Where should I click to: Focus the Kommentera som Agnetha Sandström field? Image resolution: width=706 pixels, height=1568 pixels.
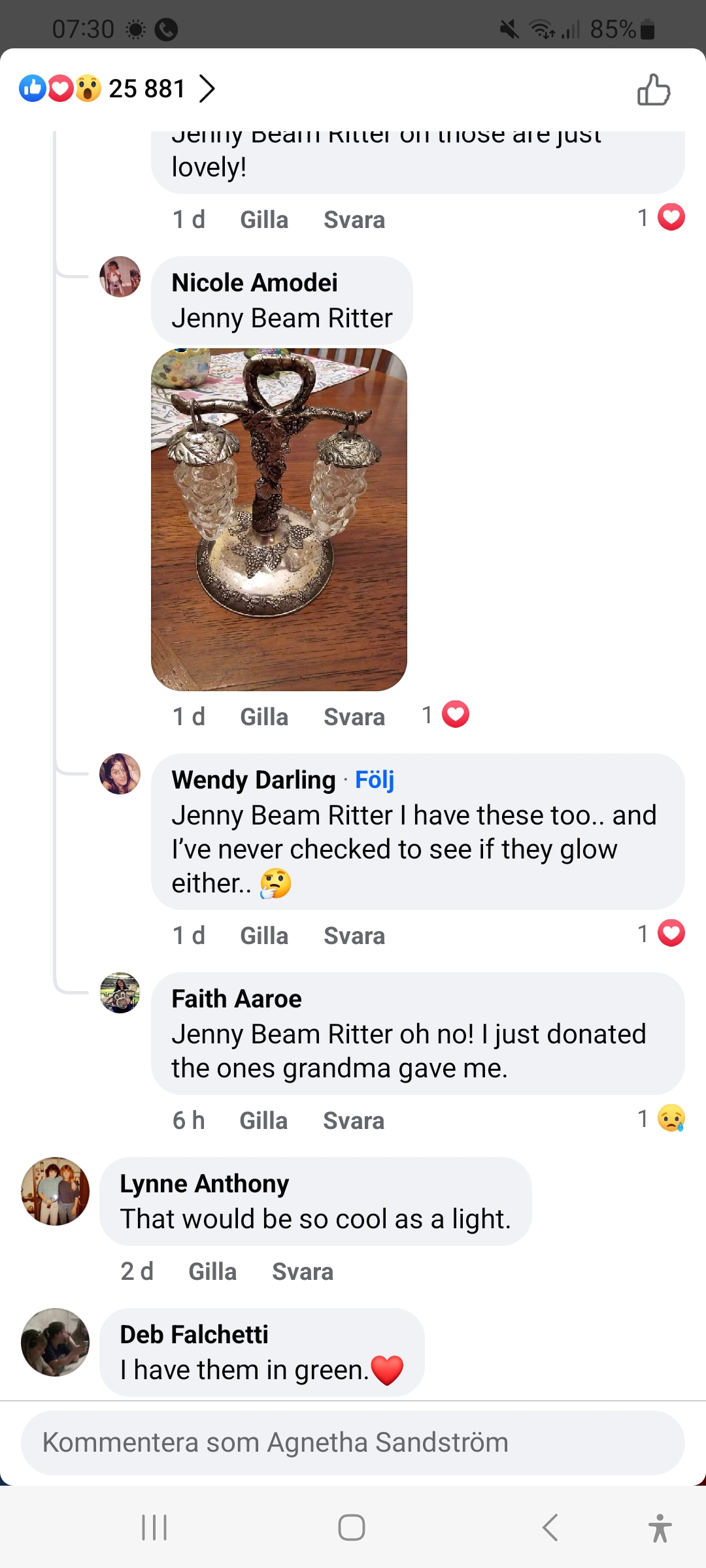click(x=353, y=1442)
